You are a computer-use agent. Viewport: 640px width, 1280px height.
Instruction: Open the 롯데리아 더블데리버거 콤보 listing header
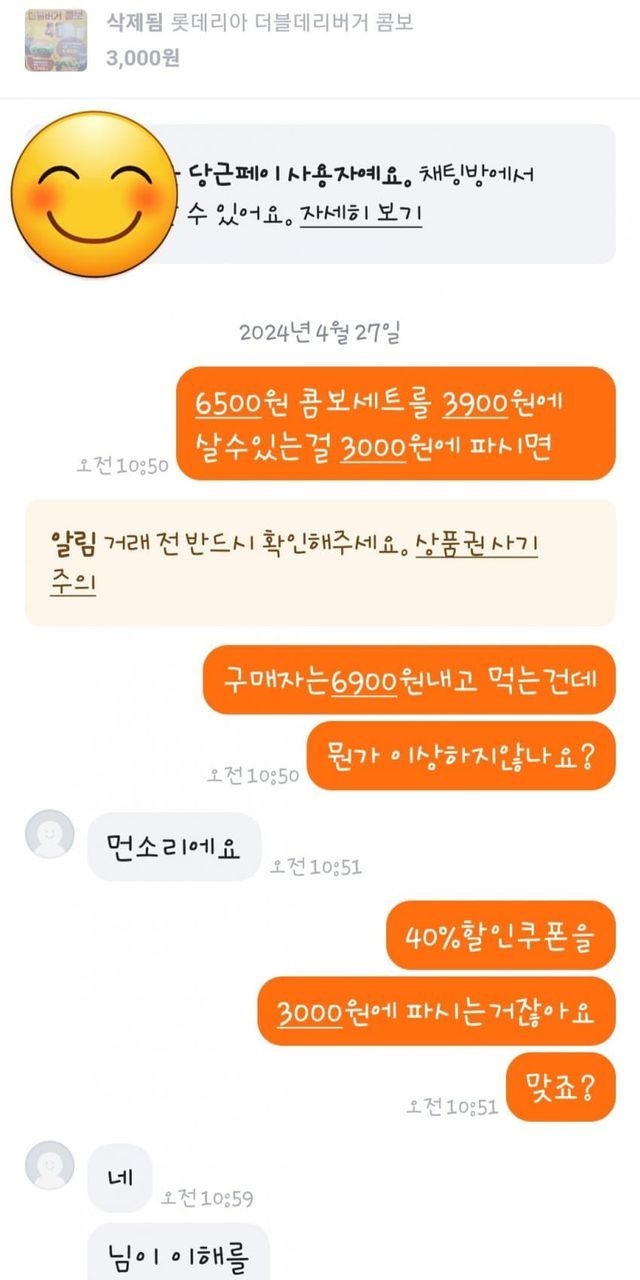(x=258, y=24)
